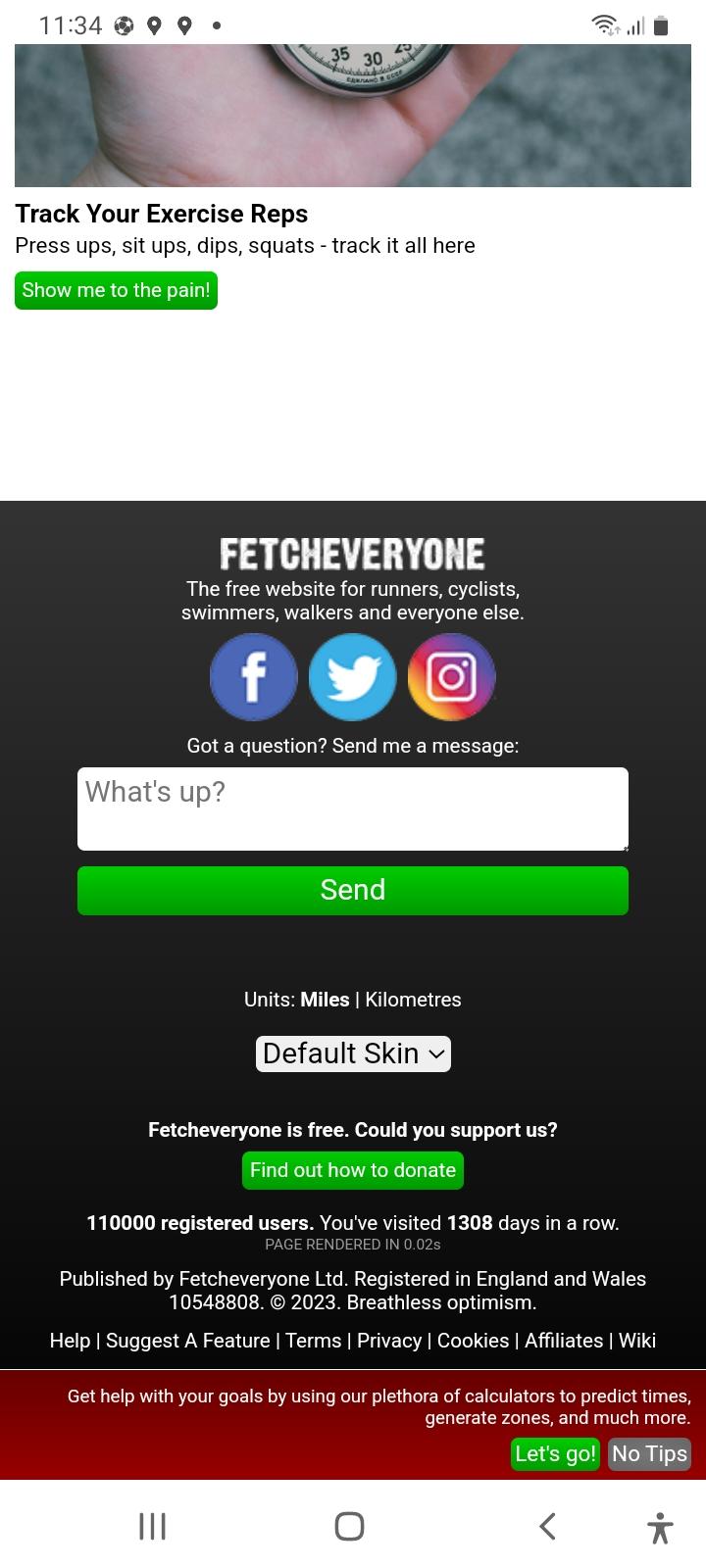Open the Facebook page icon
Screen dimensions: 706x1568
(254, 677)
